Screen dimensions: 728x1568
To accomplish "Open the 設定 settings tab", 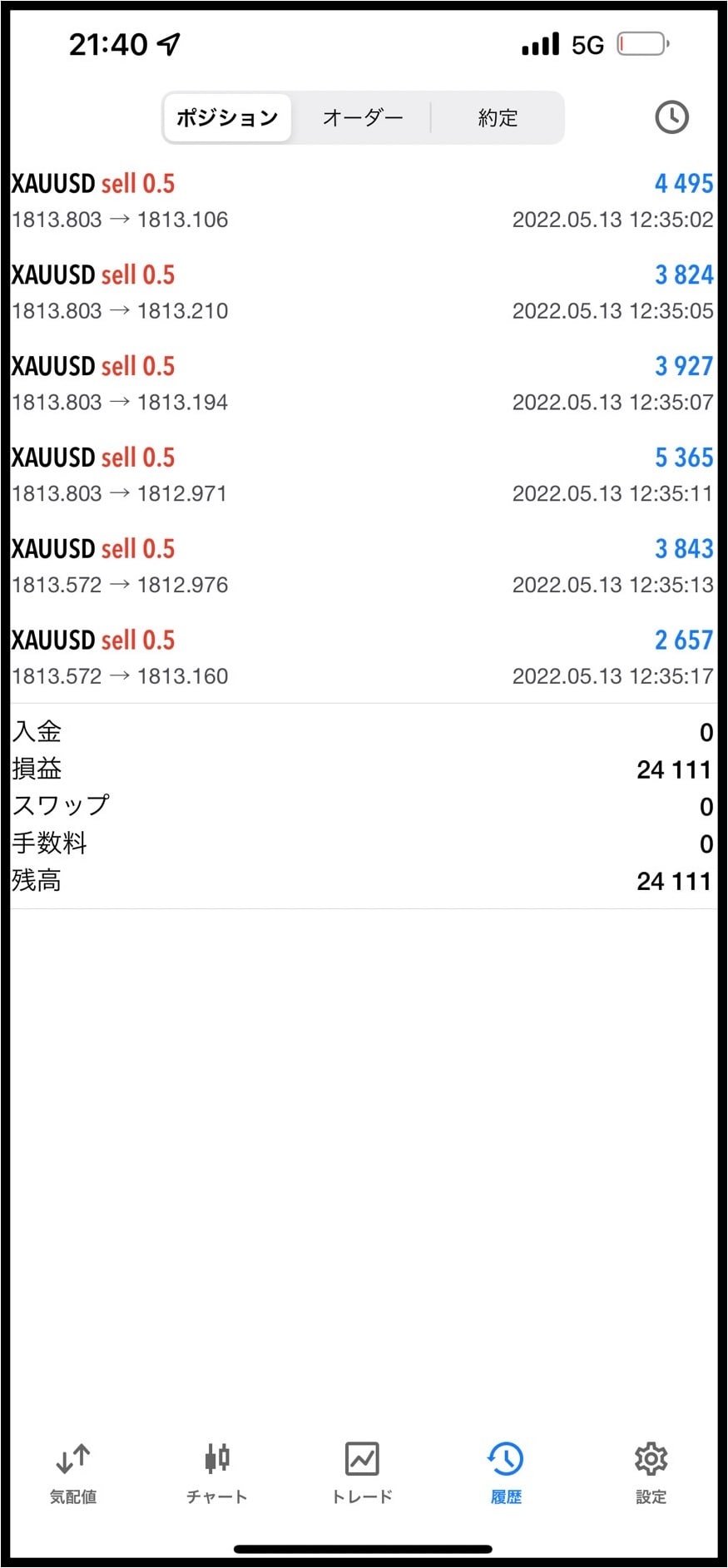I will tap(651, 1473).
